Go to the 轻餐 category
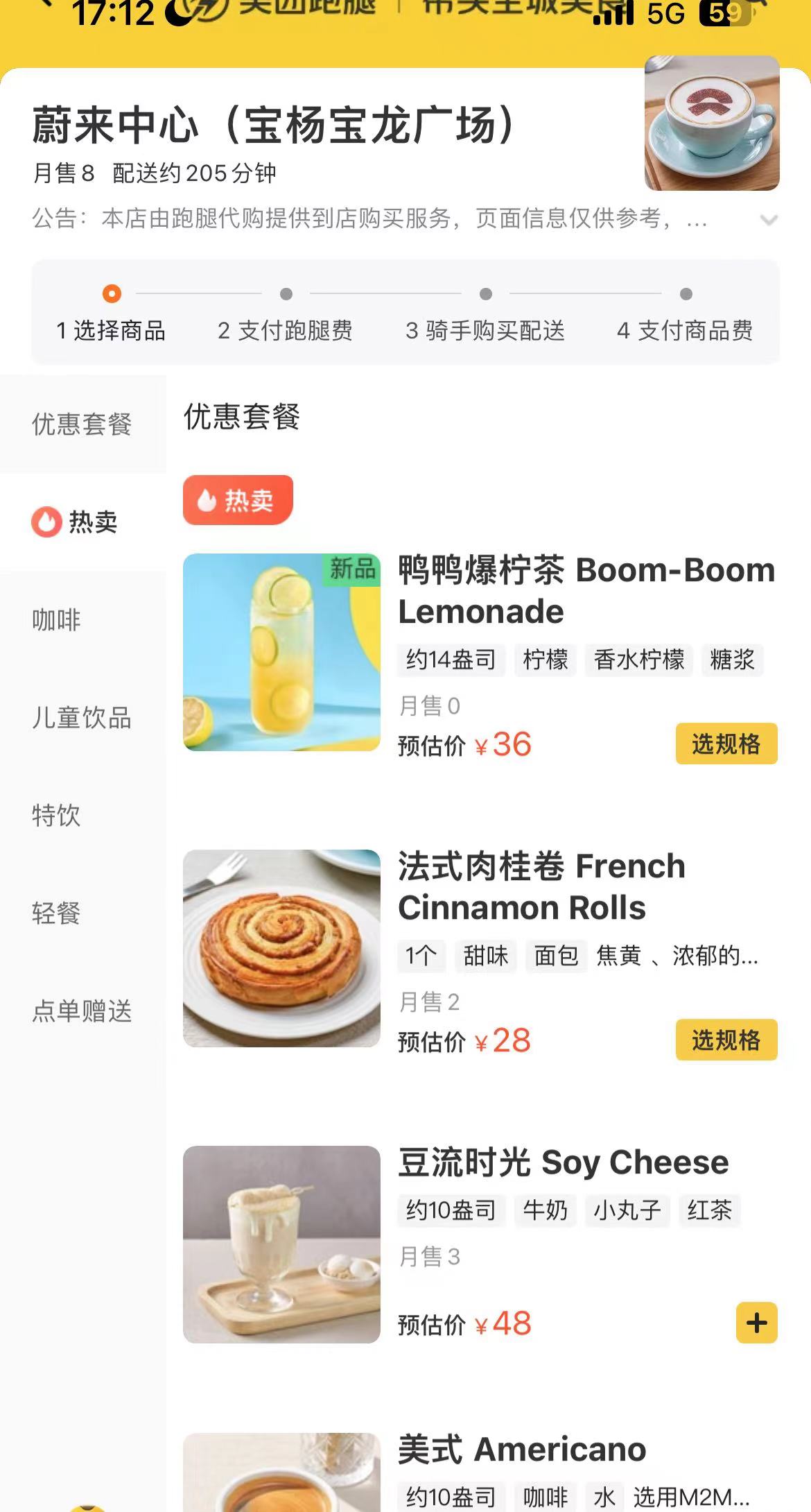The height and width of the screenshot is (1512, 811). [57, 913]
